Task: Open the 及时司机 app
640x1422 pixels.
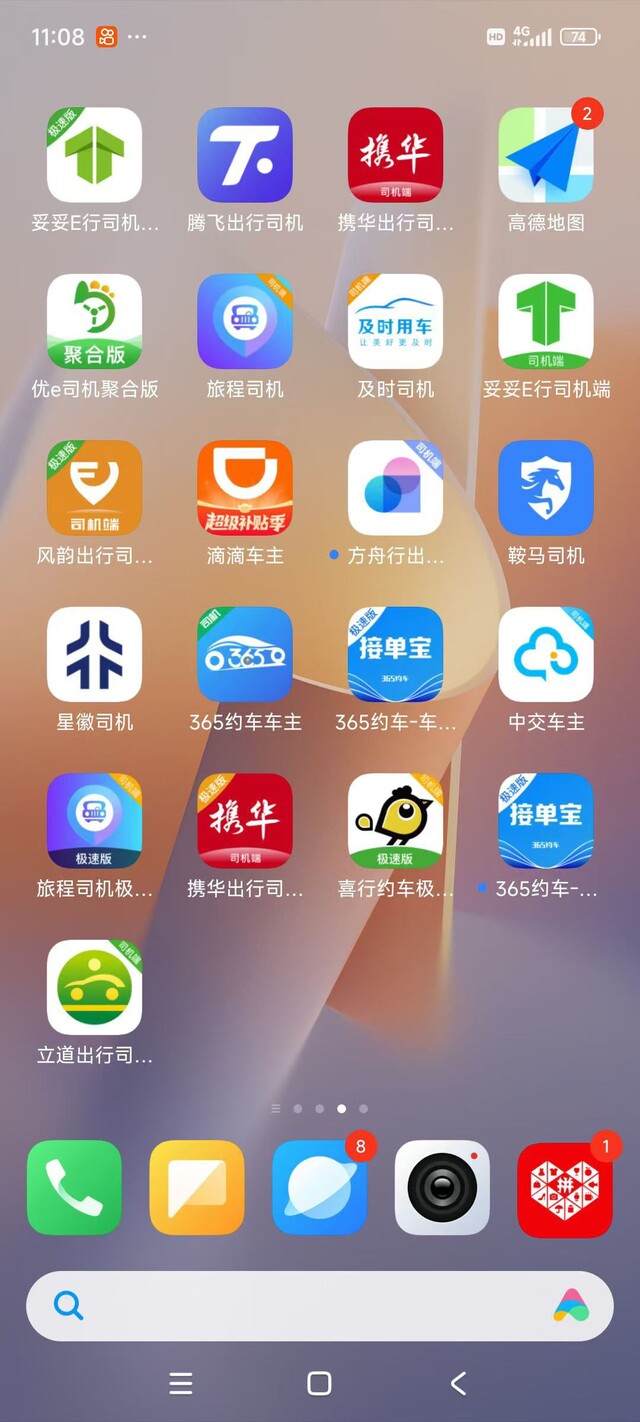Action: coord(396,321)
